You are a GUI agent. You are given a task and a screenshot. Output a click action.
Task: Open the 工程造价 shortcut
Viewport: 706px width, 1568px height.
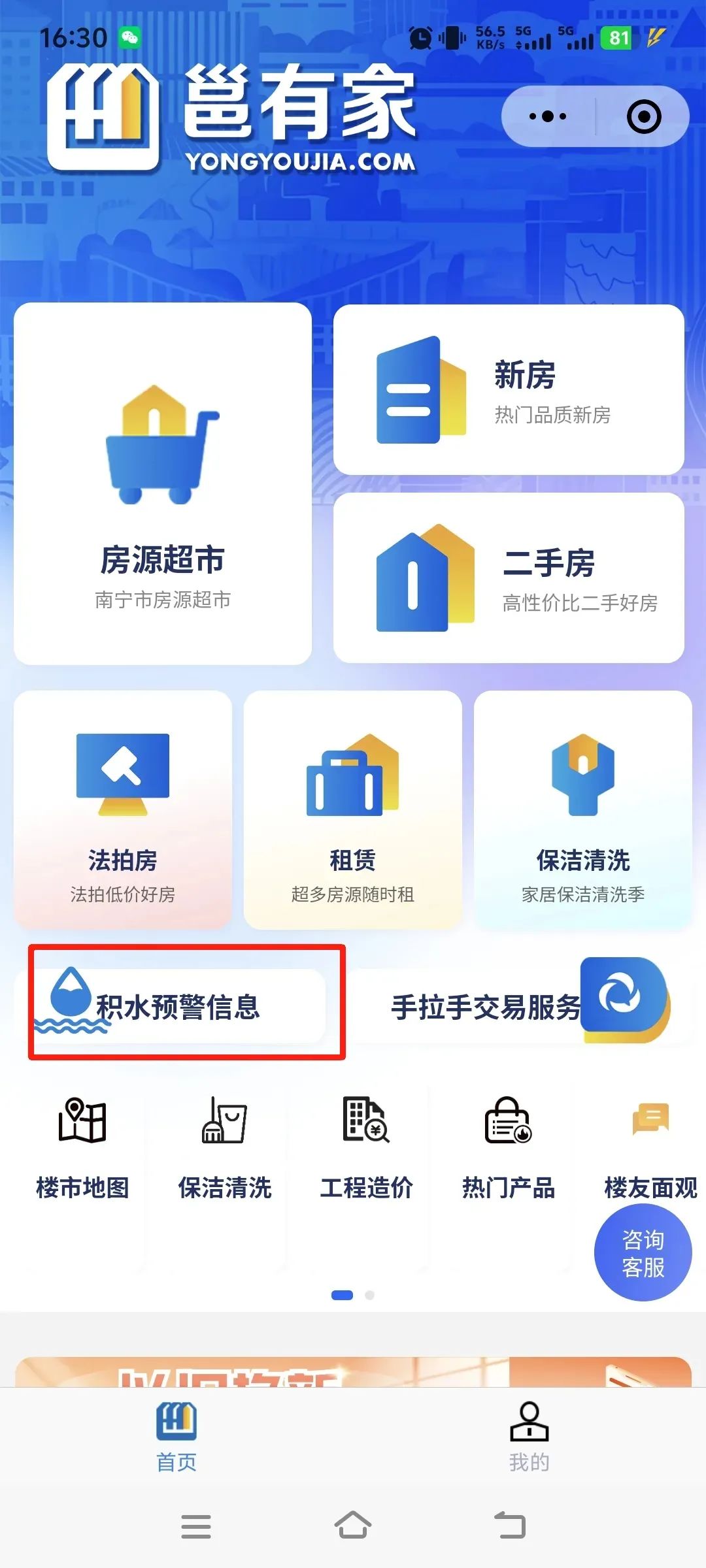pos(366,1149)
